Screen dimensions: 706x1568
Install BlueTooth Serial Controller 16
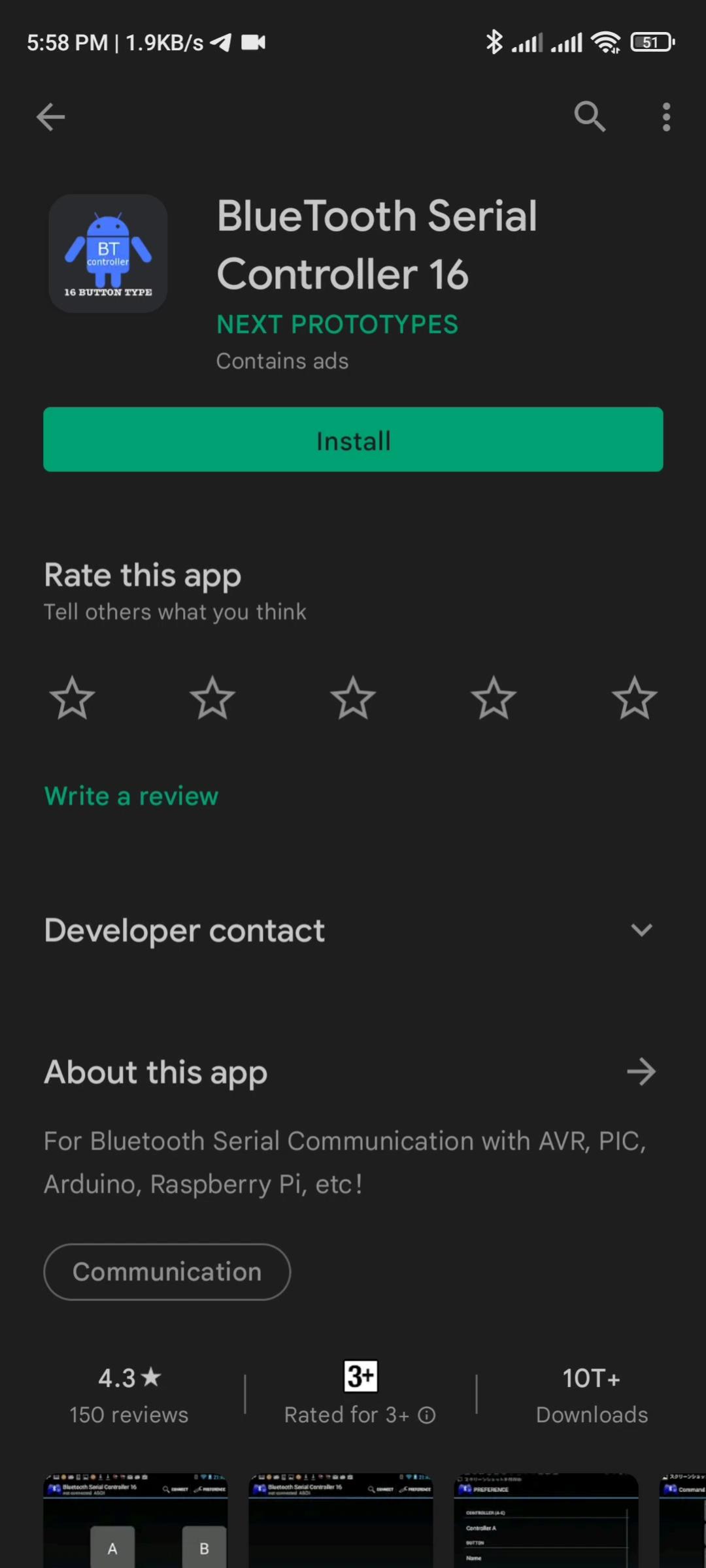click(x=353, y=440)
